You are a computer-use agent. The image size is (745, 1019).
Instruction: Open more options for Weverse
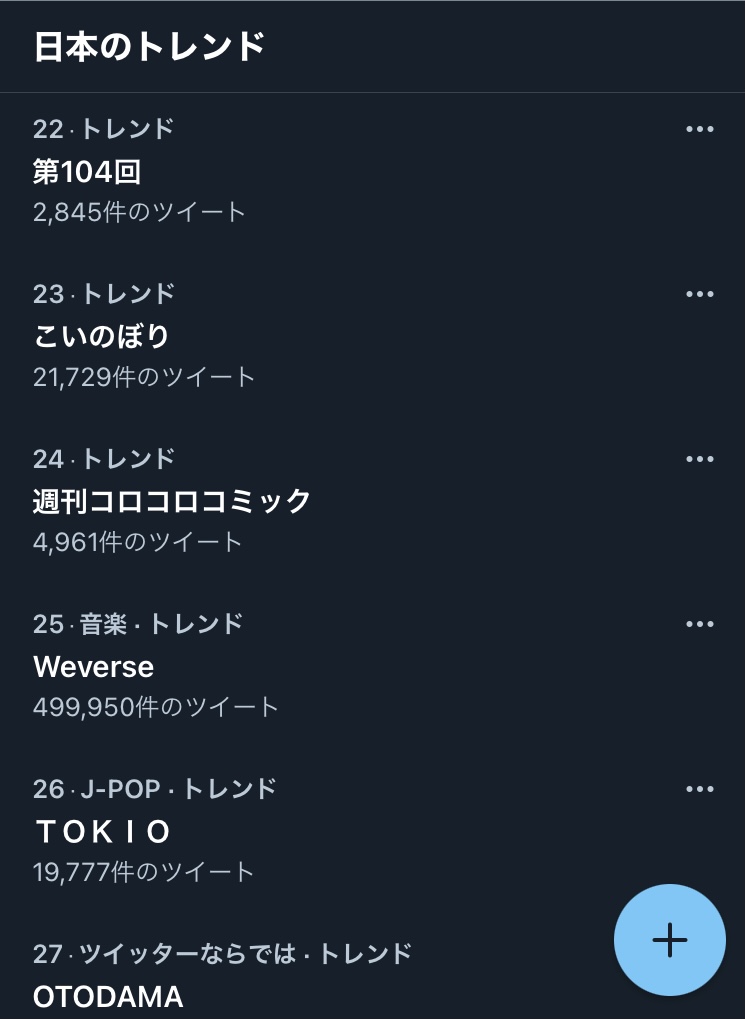pyautogui.click(x=700, y=624)
